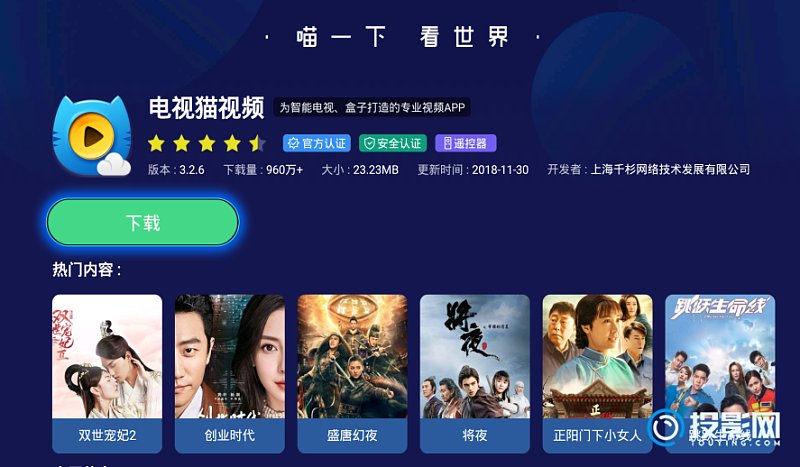Open the 将夜 drama card
The height and width of the screenshot is (467, 800).
[x=474, y=372]
